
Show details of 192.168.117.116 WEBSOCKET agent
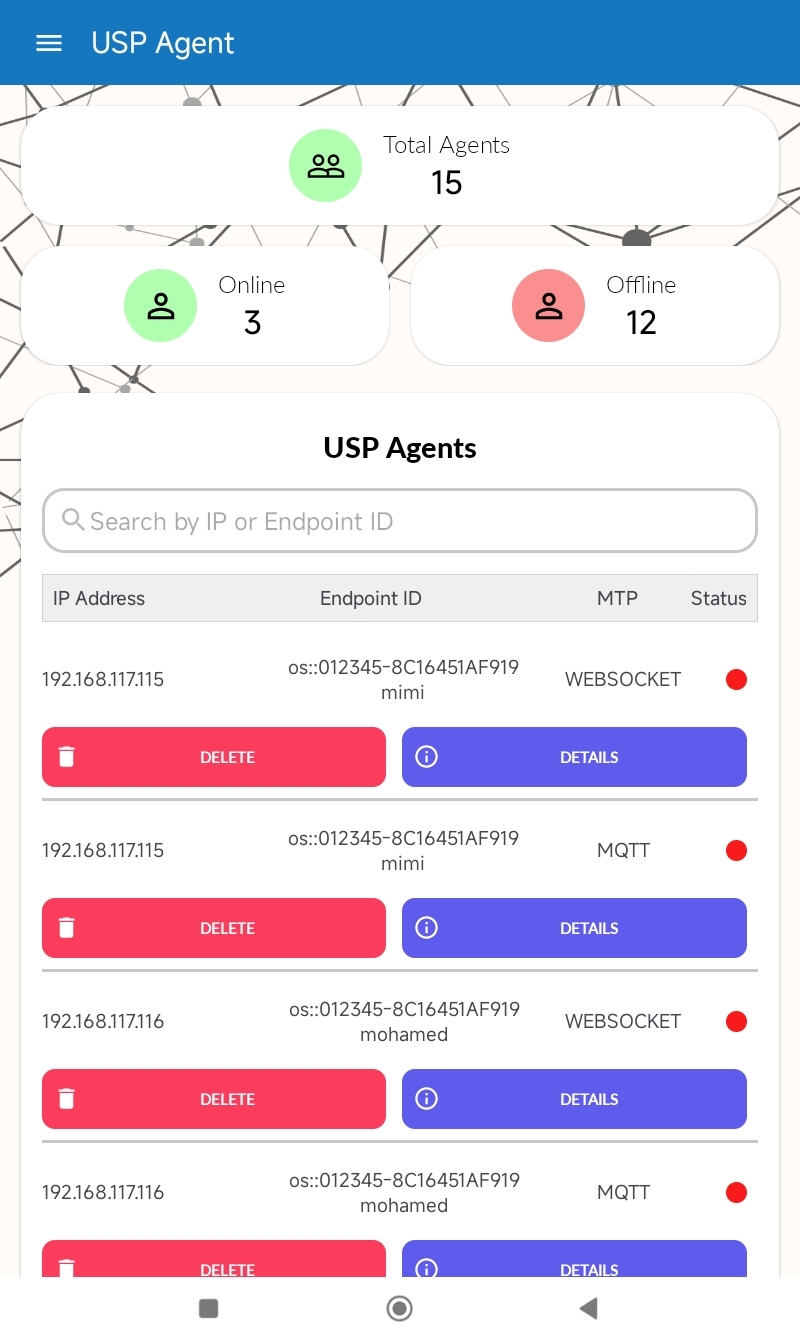pos(574,1099)
